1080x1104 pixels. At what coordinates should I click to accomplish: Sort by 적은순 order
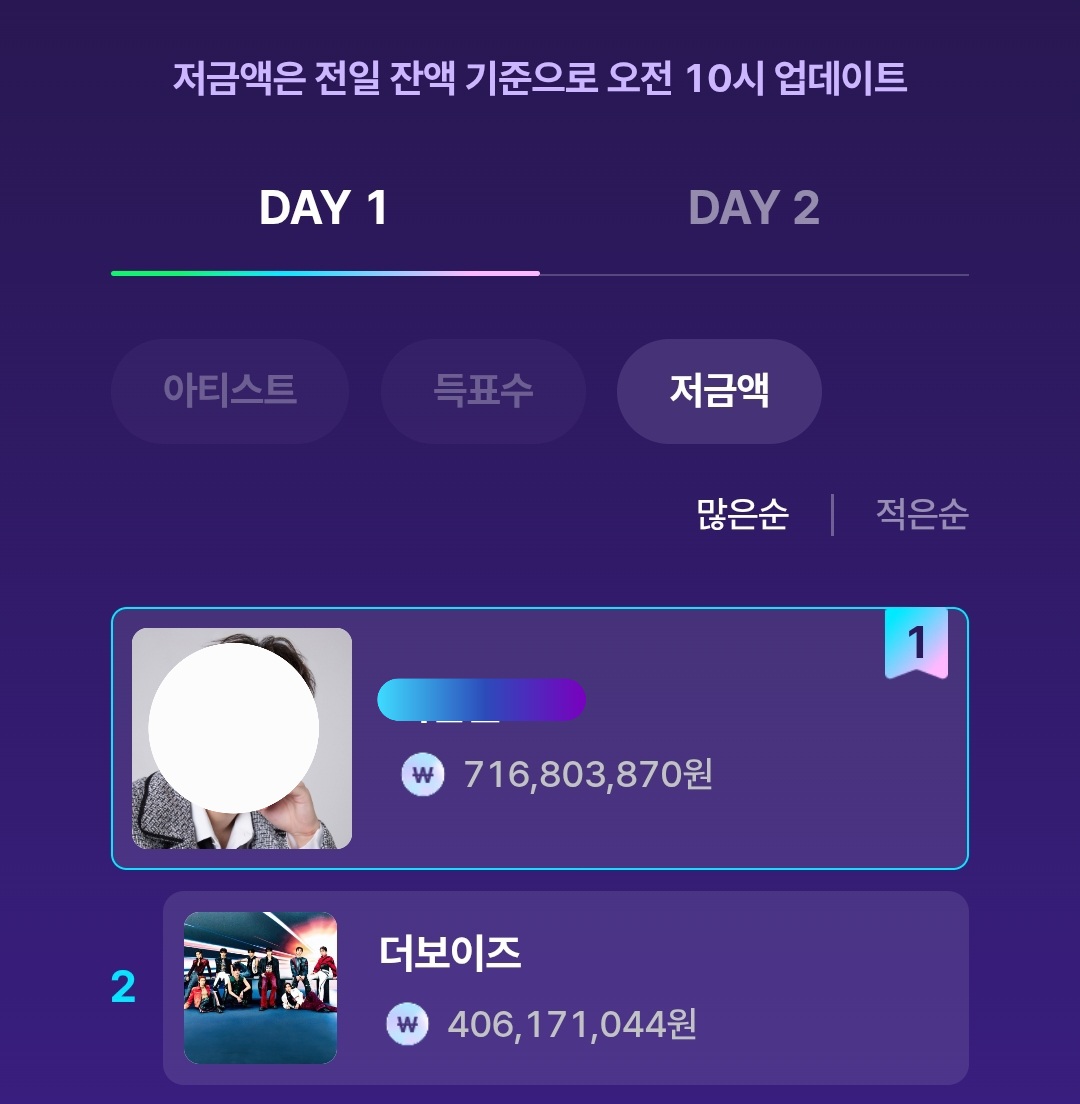(x=921, y=515)
